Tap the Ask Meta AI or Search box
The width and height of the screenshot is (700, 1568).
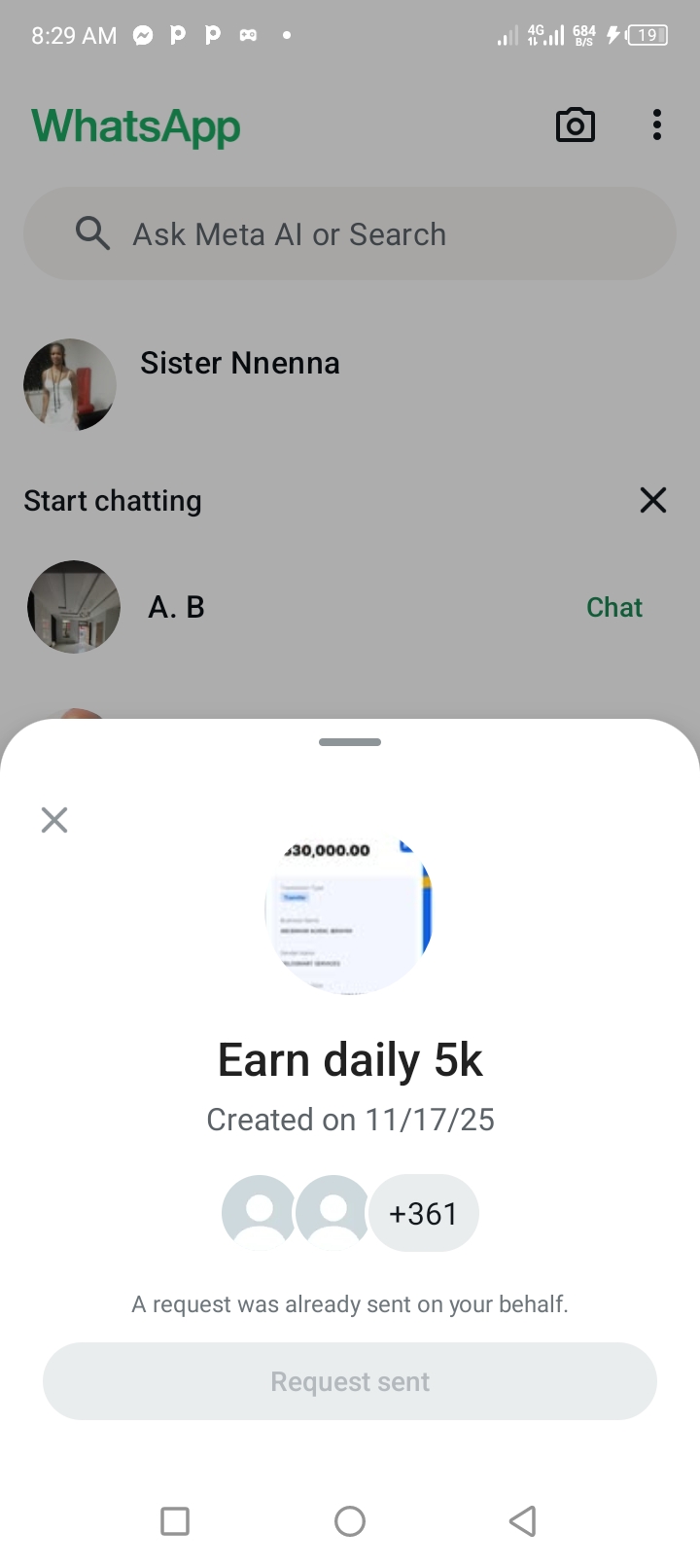click(x=350, y=234)
